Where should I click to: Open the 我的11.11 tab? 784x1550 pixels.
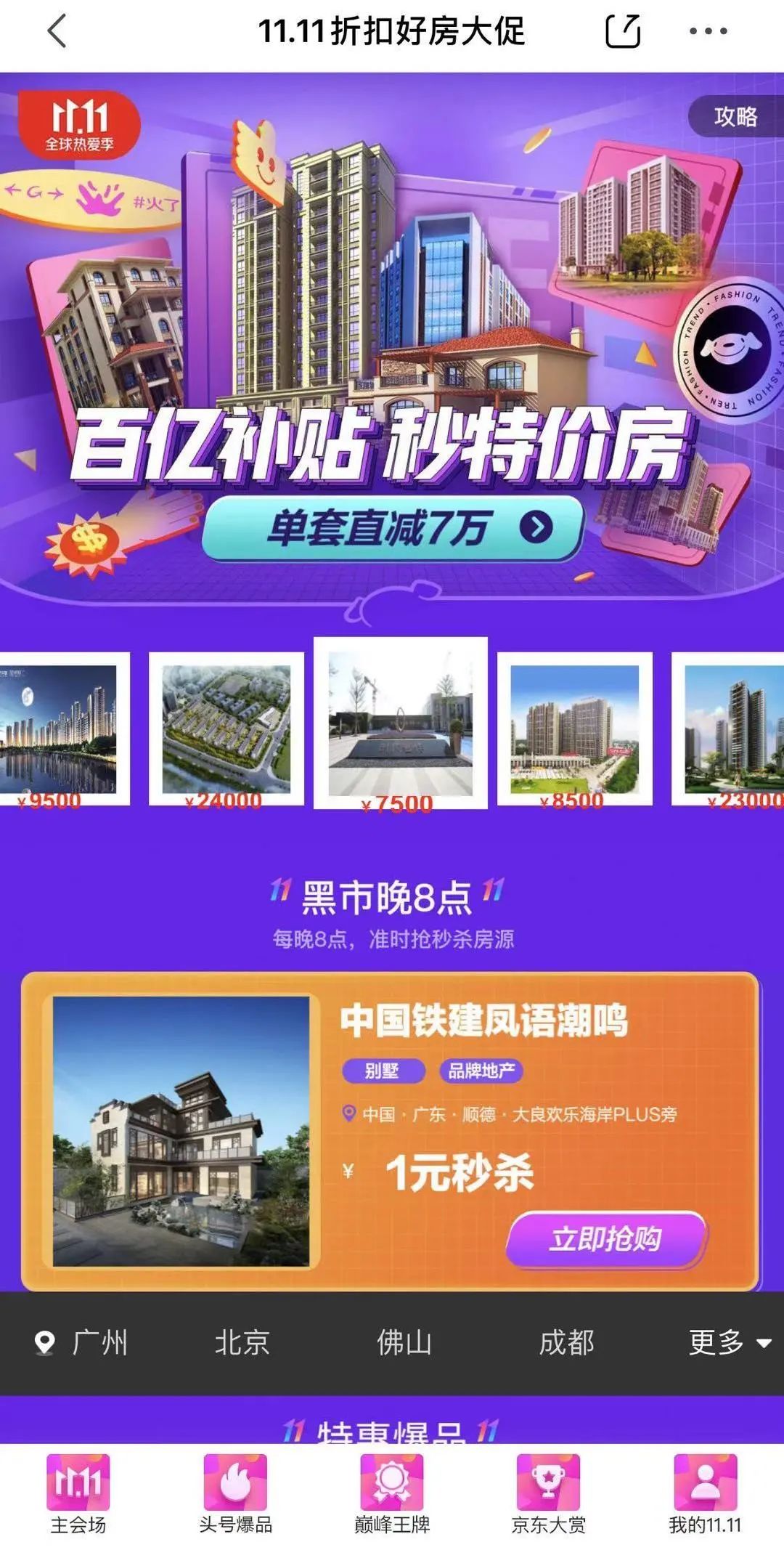(x=705, y=1496)
